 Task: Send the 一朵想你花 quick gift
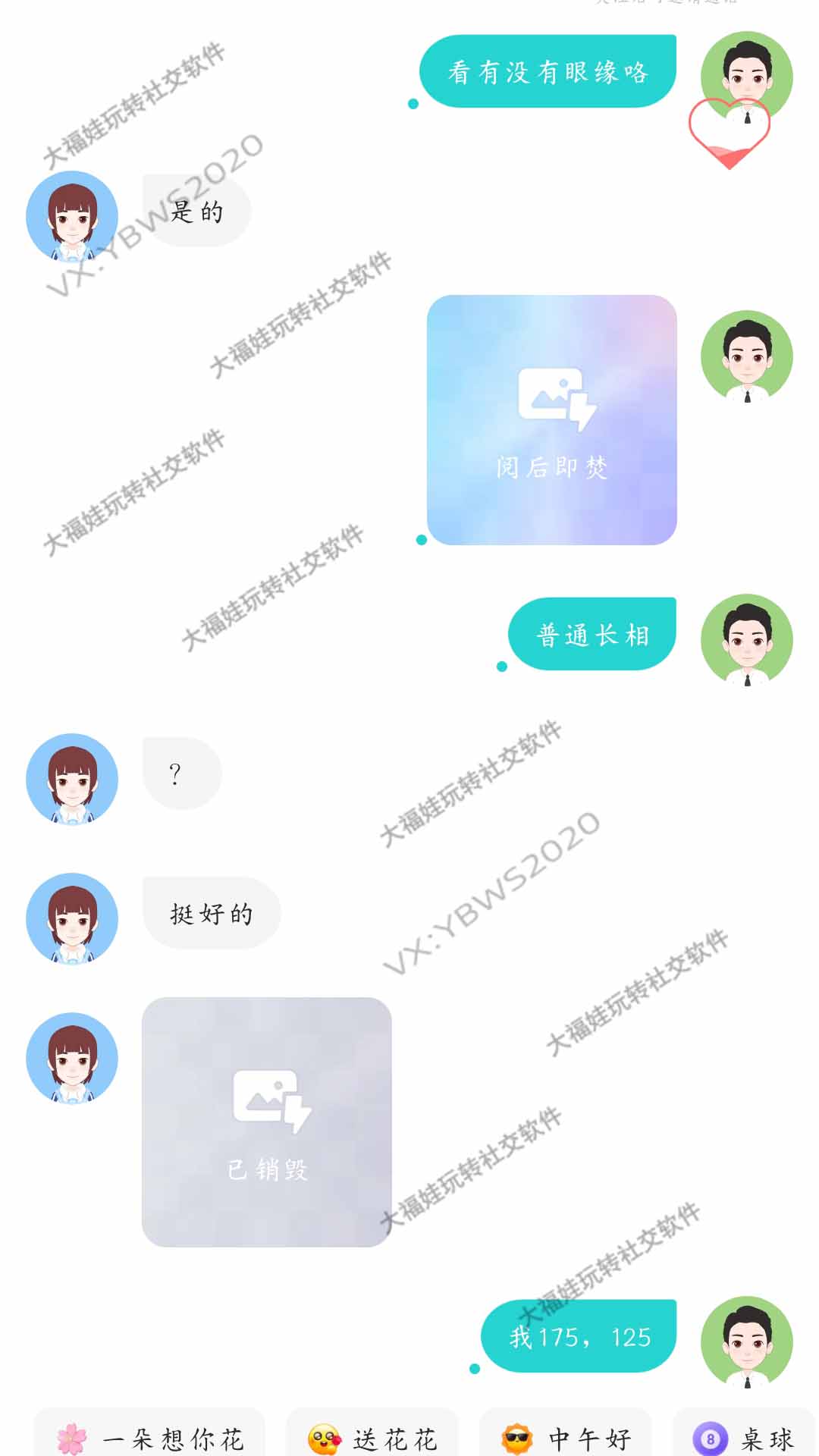[x=150, y=1438]
